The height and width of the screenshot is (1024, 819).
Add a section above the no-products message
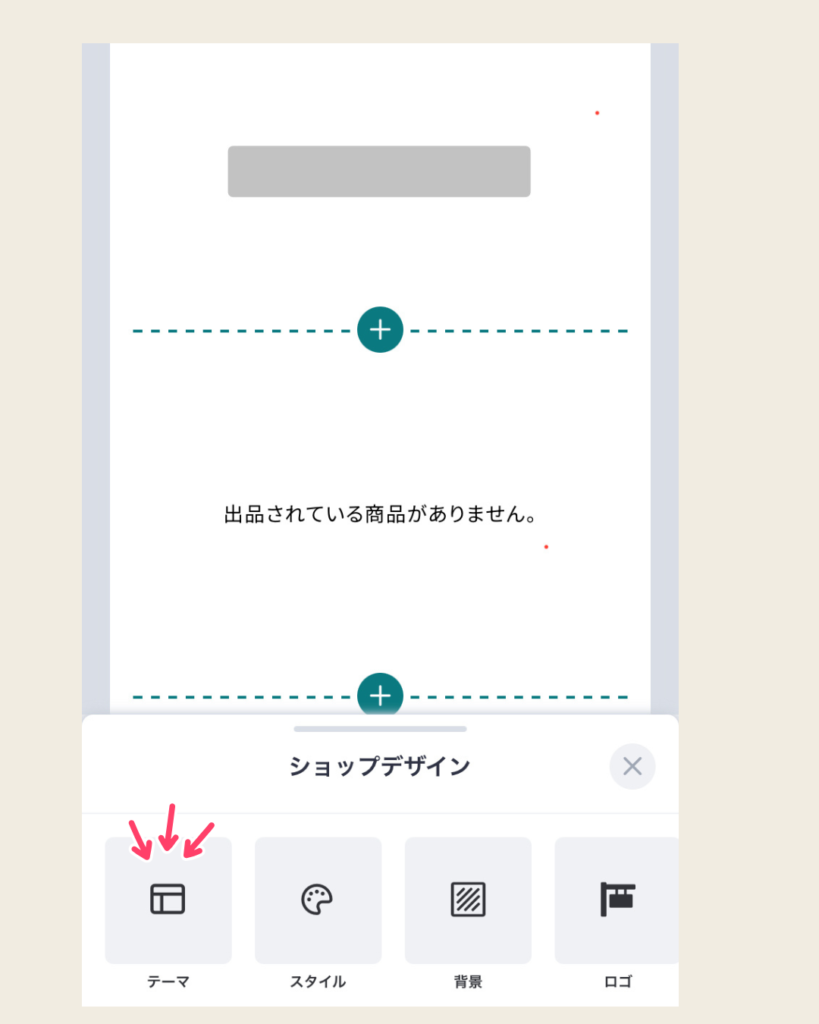(x=380, y=330)
